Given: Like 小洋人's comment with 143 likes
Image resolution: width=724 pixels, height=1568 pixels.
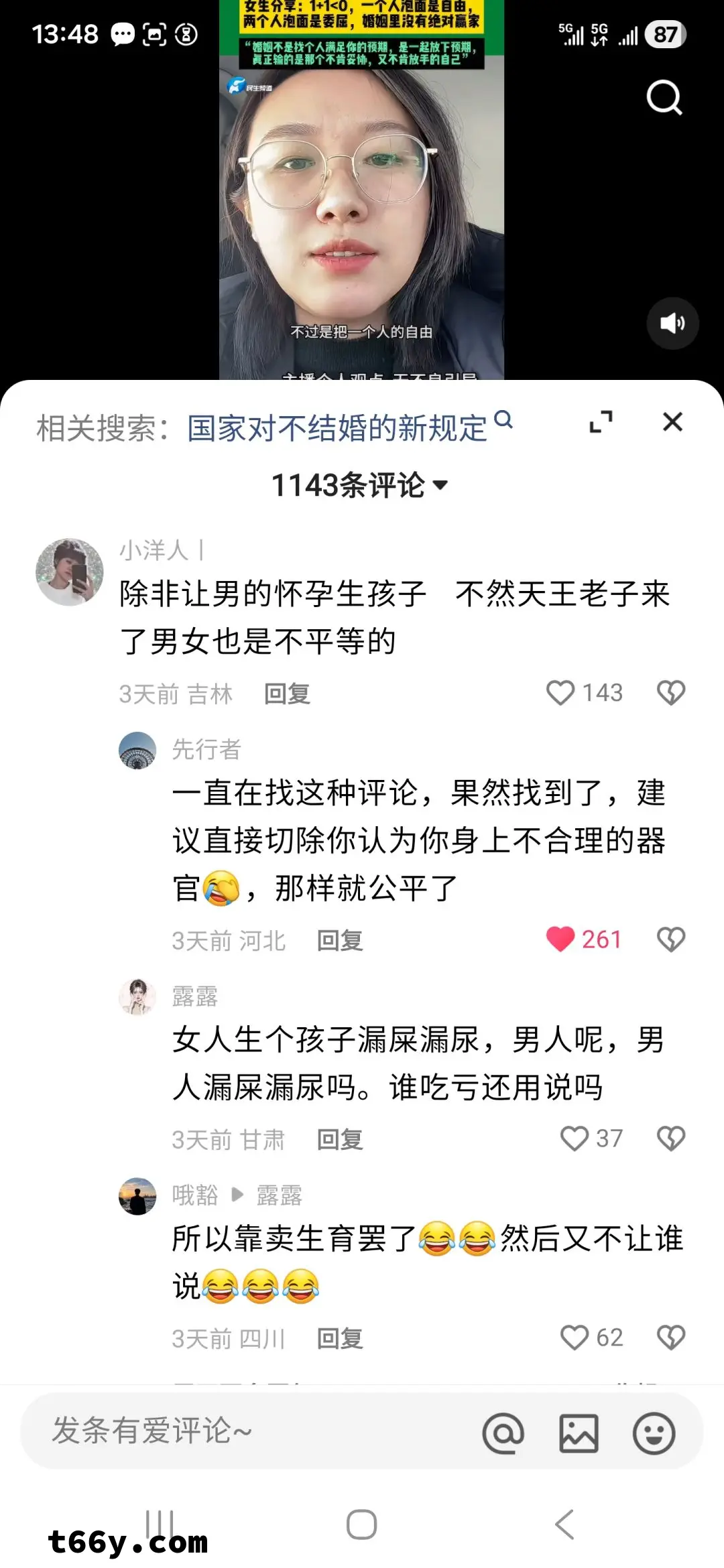Looking at the screenshot, I should pyautogui.click(x=561, y=693).
